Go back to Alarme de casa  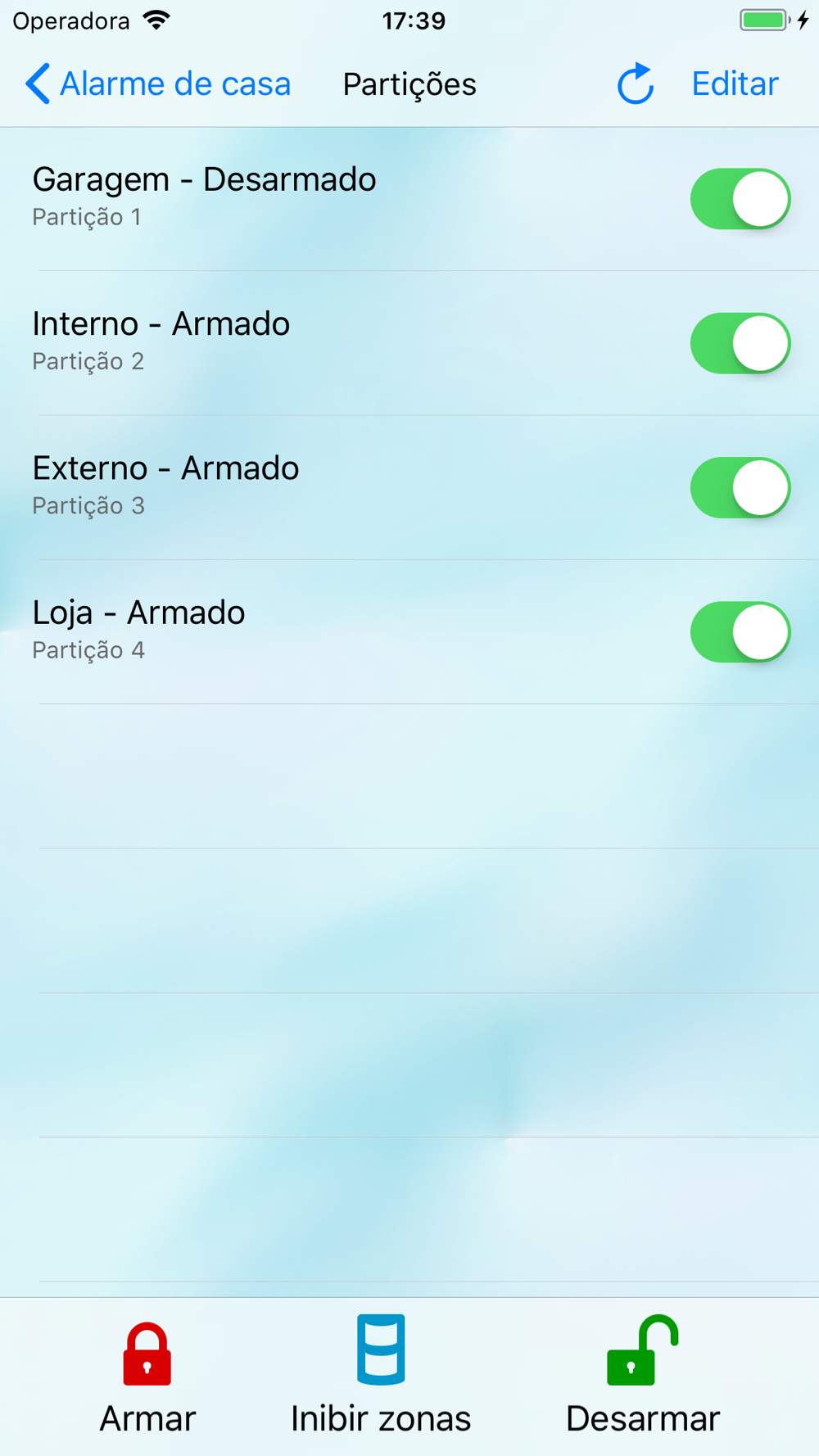158,84
